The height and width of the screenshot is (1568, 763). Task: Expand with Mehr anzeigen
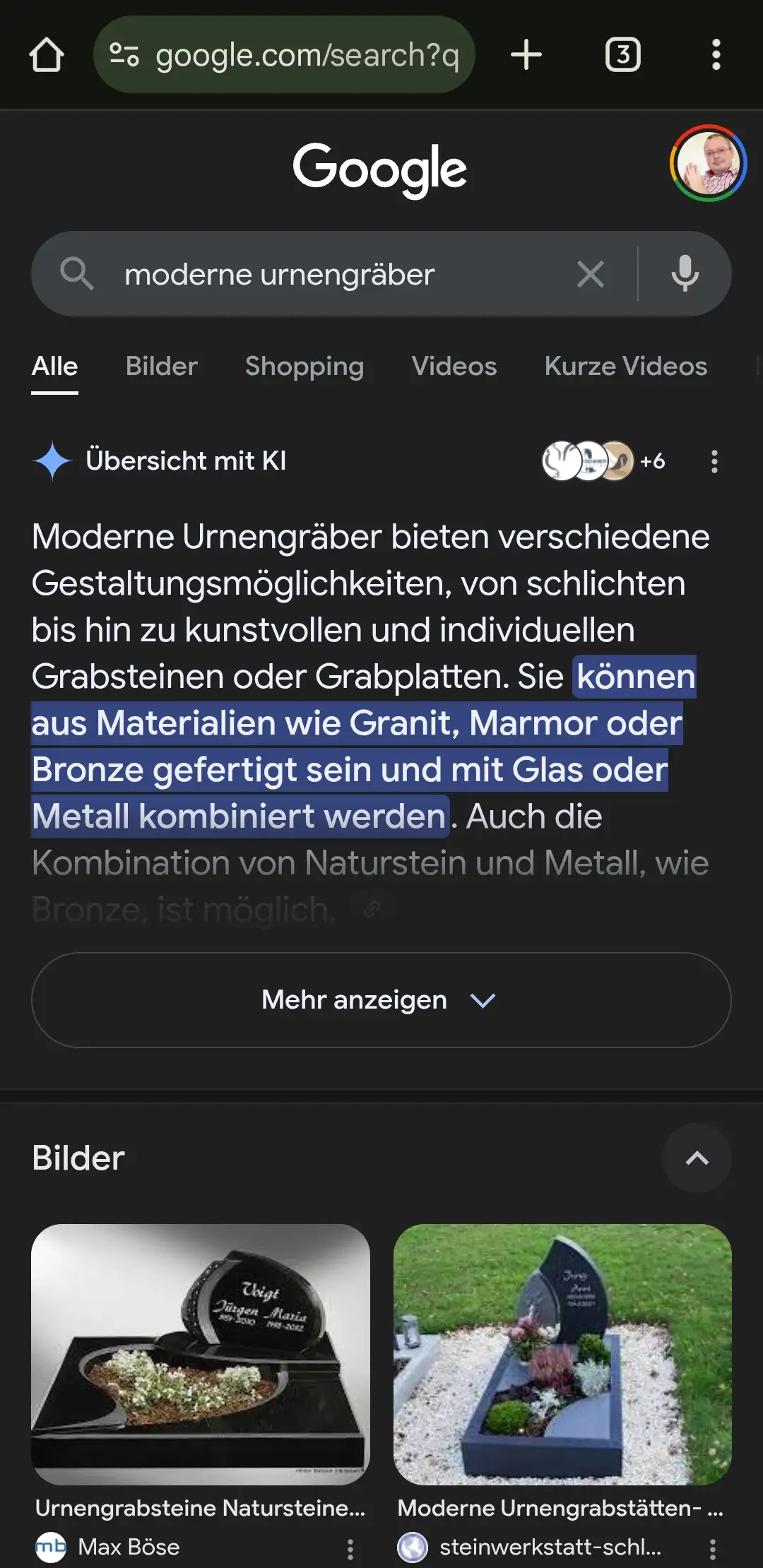[381, 999]
